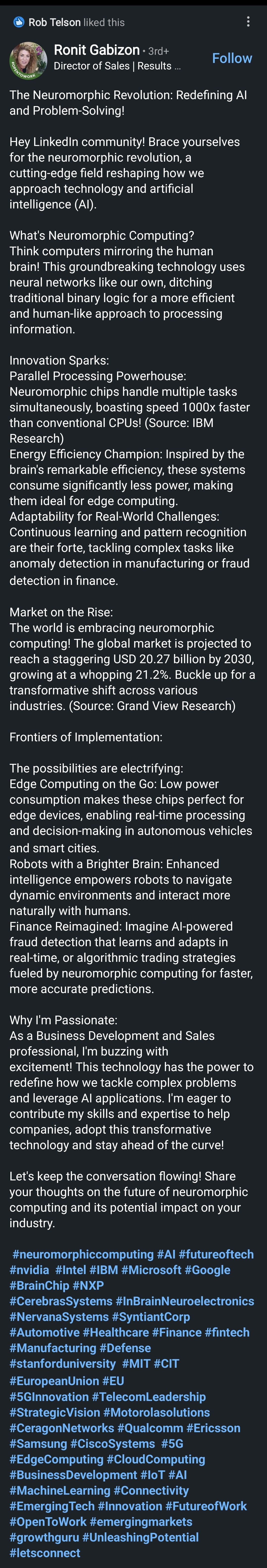Open the #letsconnect hashtag
The image size is (267, 1568).
tap(44, 1553)
